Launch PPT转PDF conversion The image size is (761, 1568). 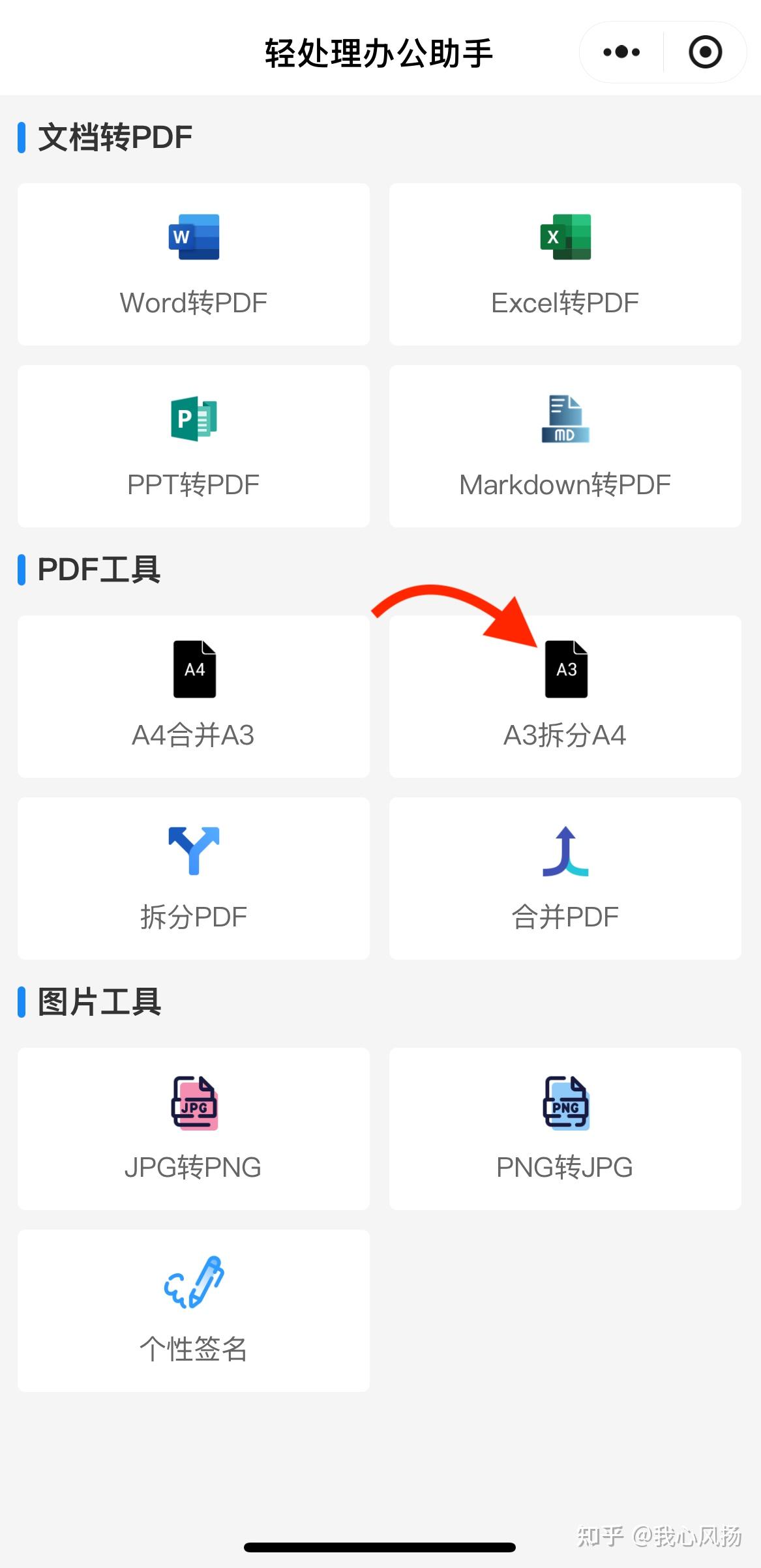(194, 447)
